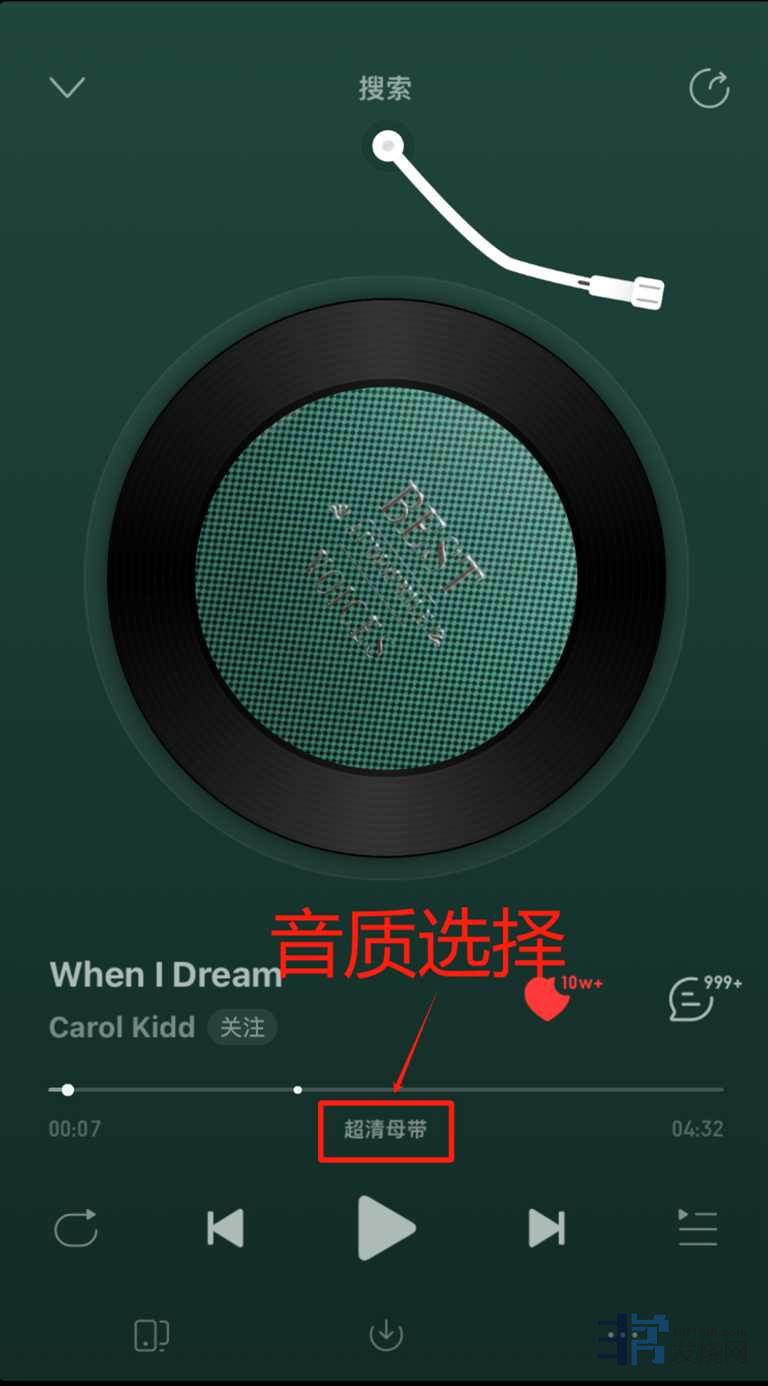Skip to the previous track
Viewport: 768px width, 1386px height.
pyautogui.click(x=225, y=1228)
